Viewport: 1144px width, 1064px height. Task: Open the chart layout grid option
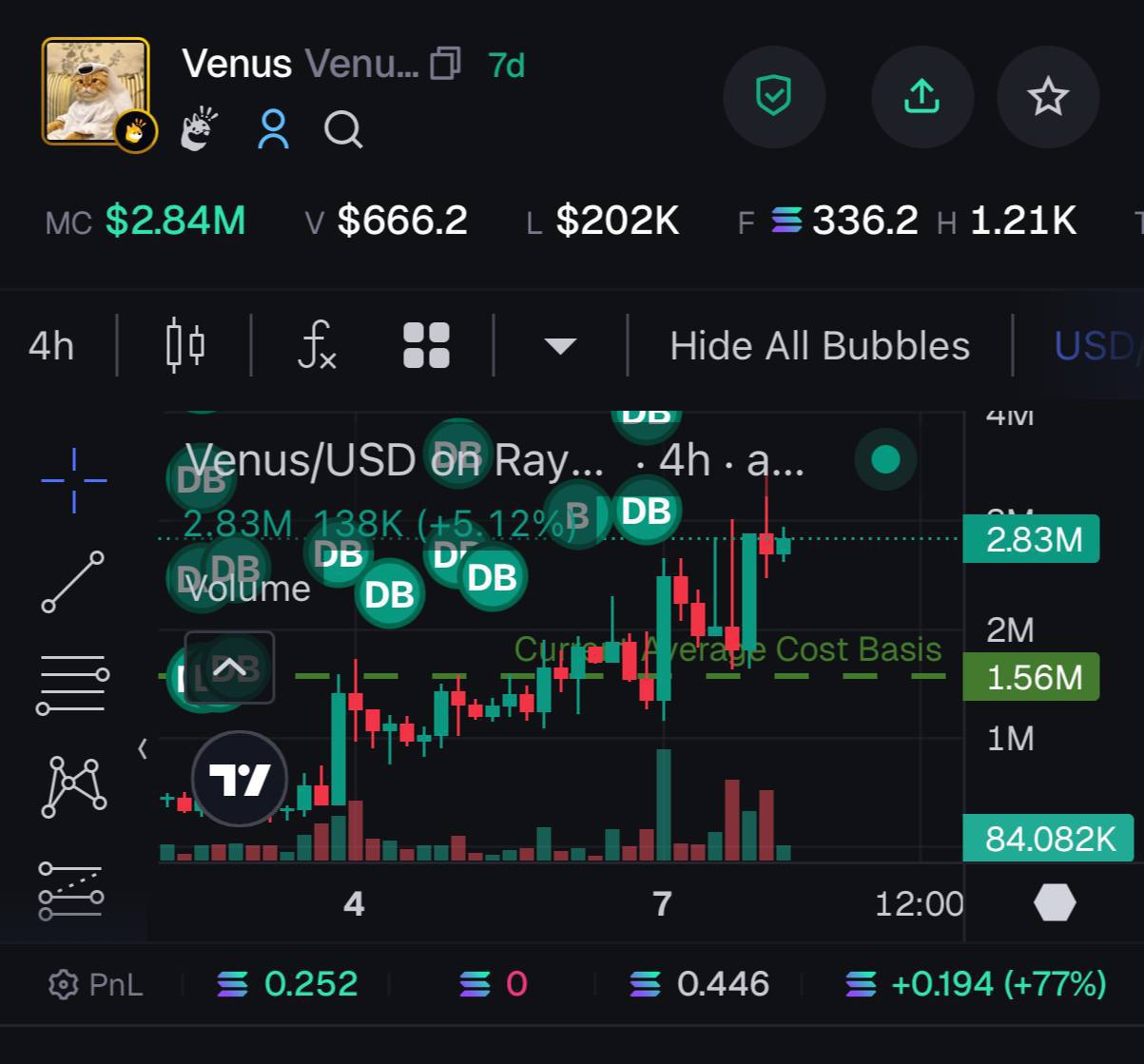click(x=426, y=345)
